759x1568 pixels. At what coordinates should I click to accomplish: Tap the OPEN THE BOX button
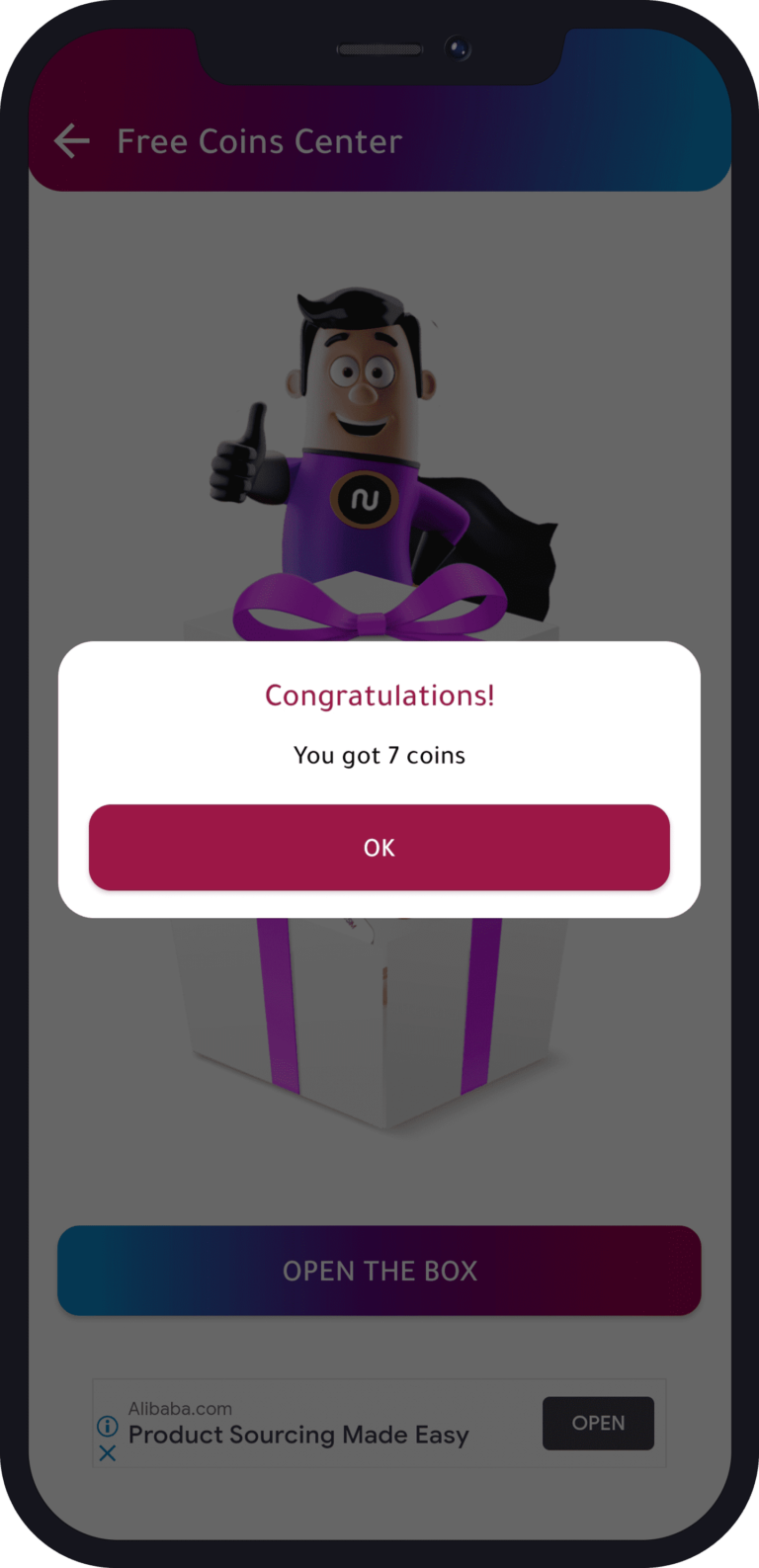[379, 1271]
